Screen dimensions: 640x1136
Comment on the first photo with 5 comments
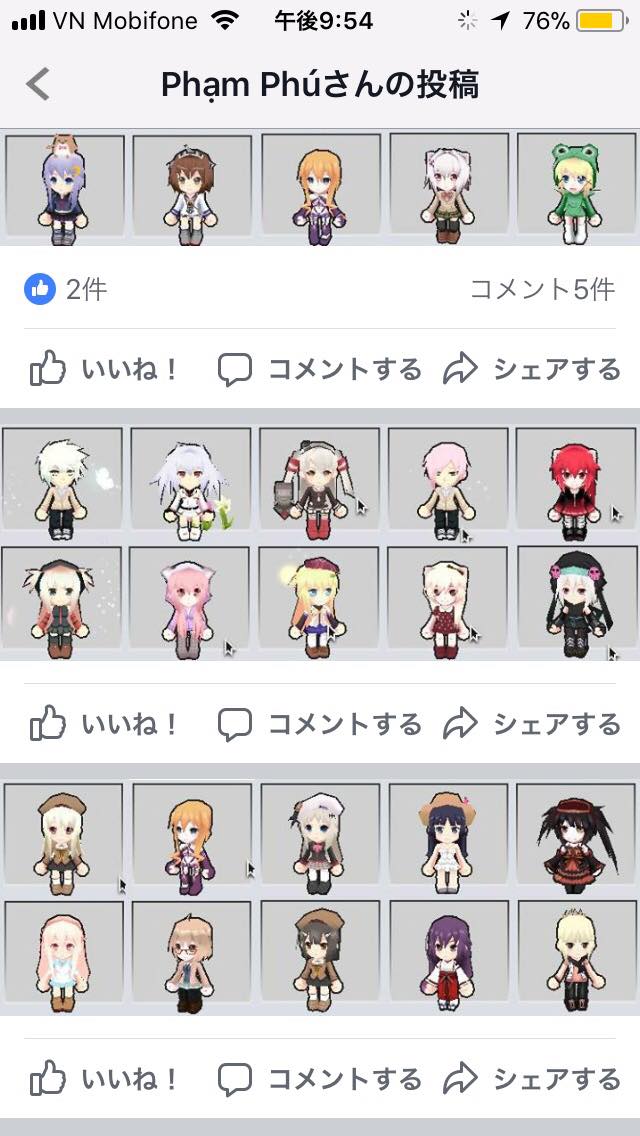(x=320, y=369)
